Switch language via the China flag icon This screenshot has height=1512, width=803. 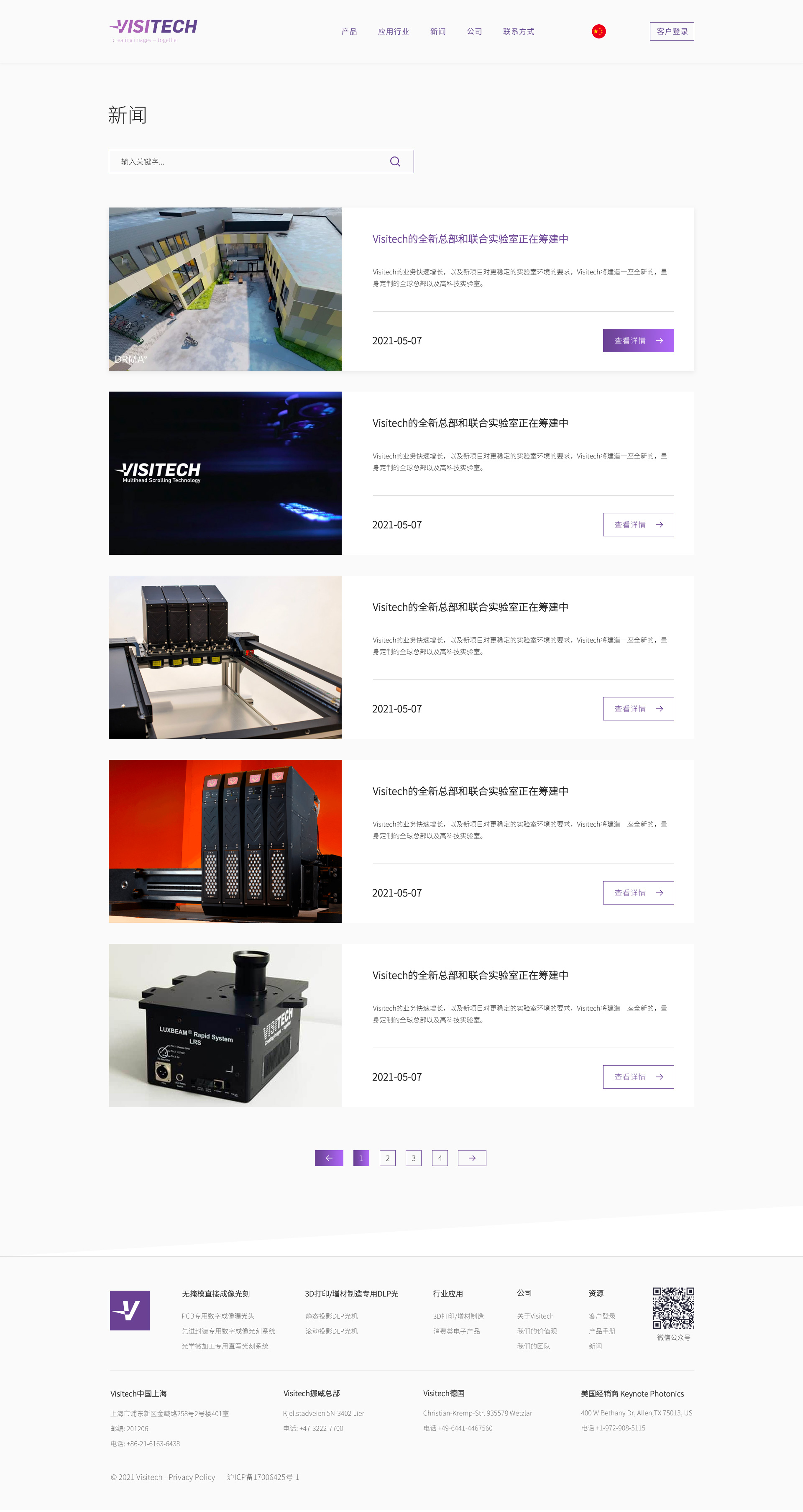(598, 31)
